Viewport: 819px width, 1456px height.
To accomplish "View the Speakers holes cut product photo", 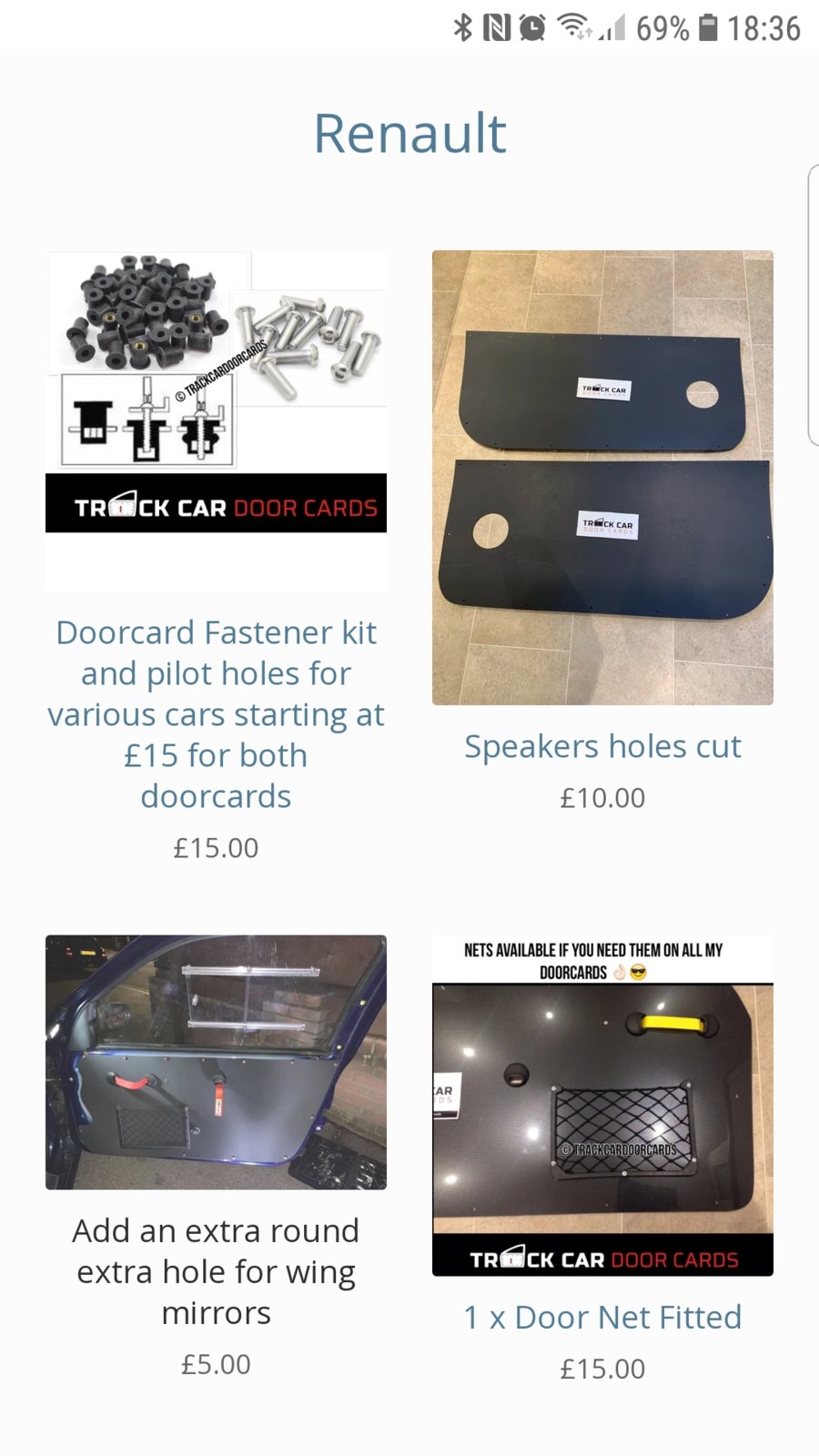I will [602, 477].
